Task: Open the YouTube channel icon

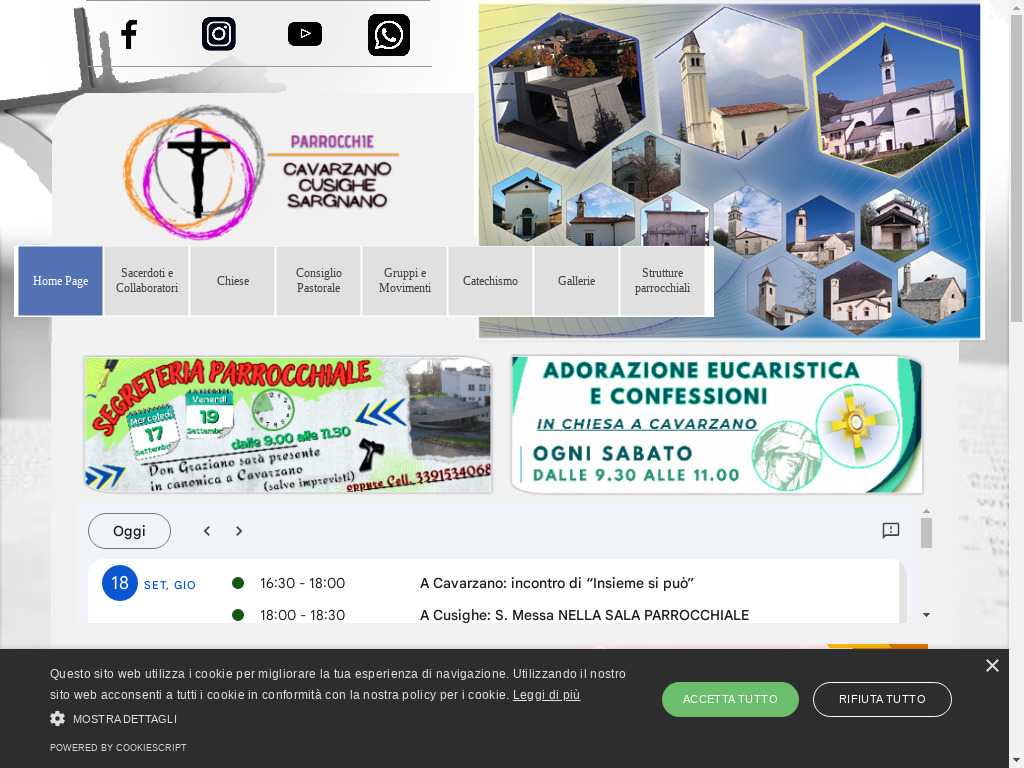Action: 305,34
